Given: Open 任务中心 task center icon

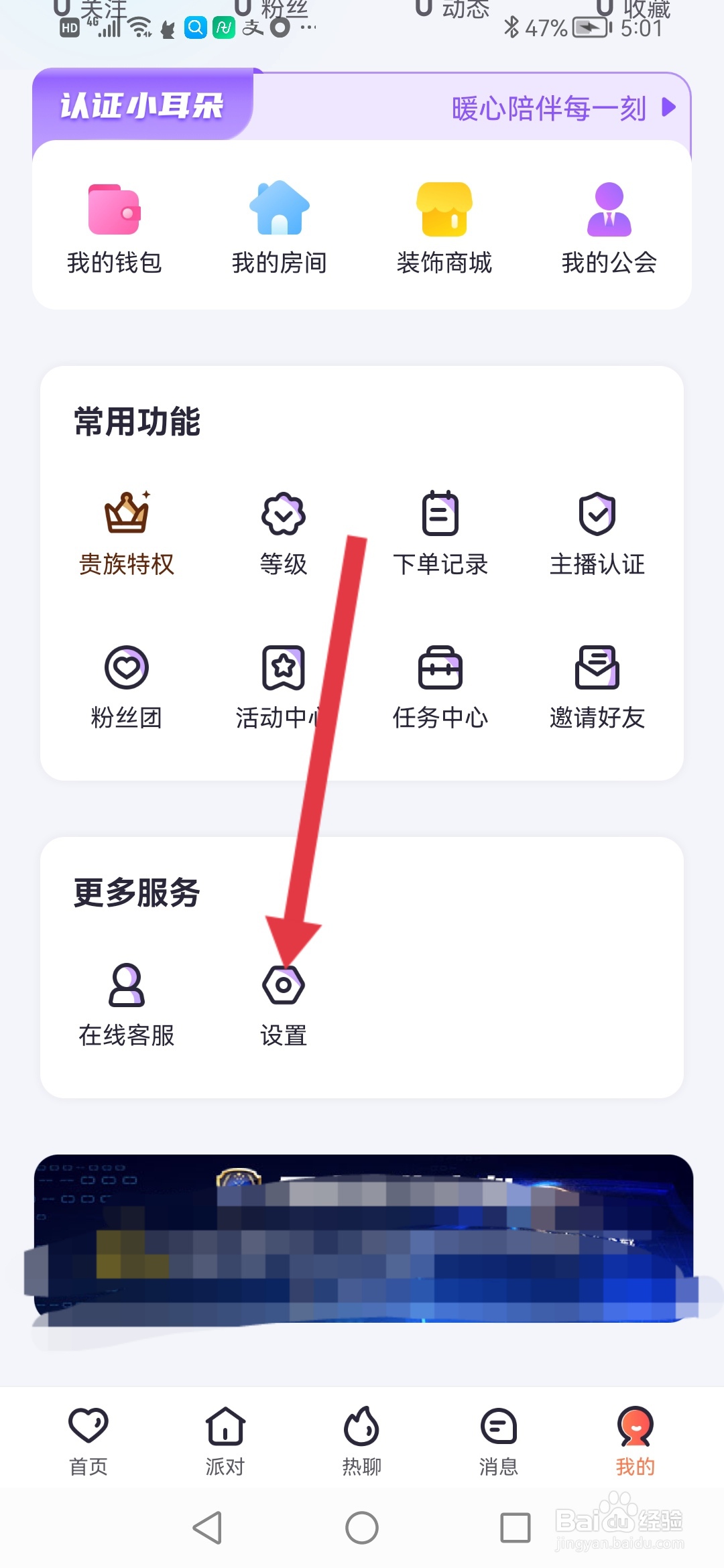Looking at the screenshot, I should tap(440, 669).
